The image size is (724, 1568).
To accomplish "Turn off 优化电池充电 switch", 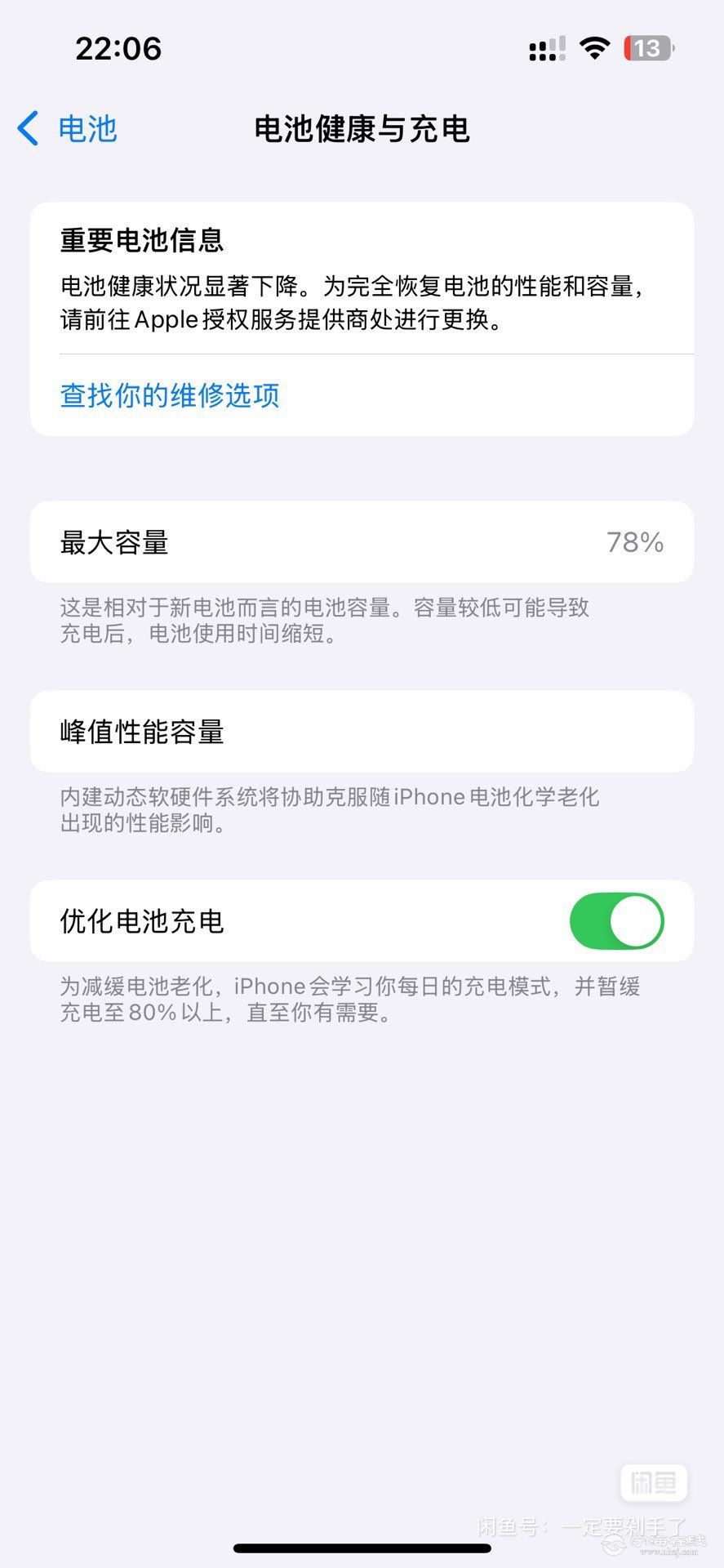I will point(616,921).
